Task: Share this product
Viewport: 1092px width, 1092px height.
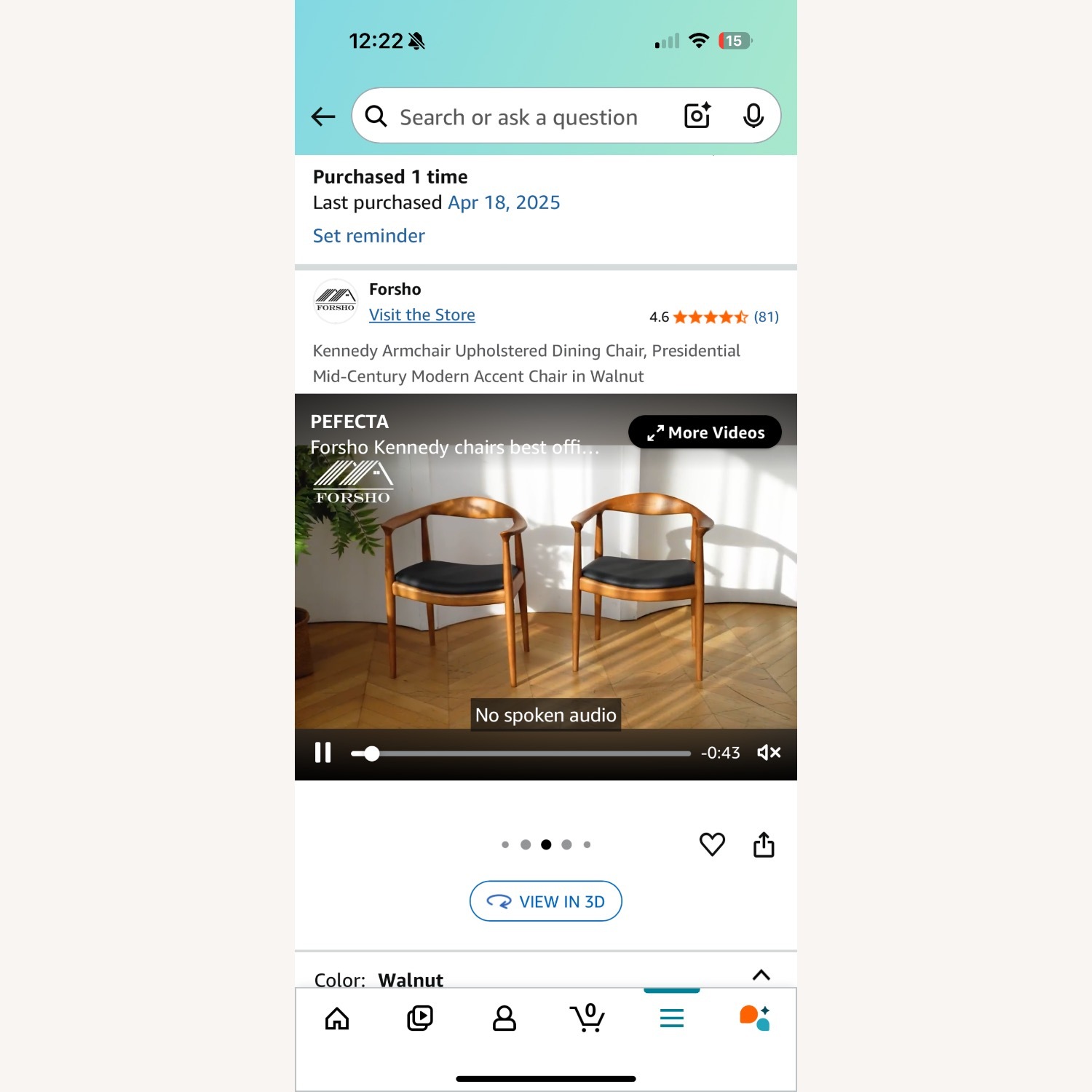Action: 764,844
